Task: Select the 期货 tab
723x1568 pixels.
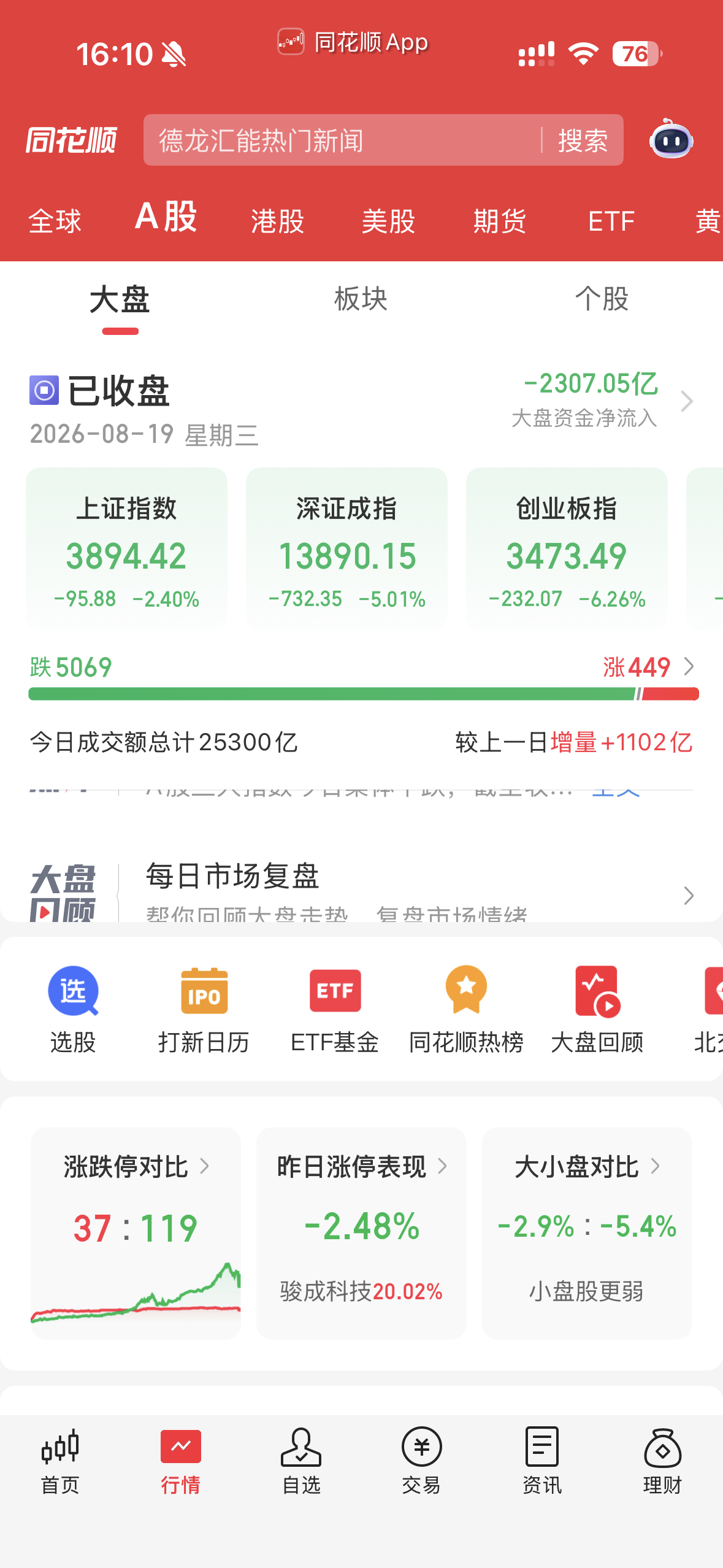Action: [x=500, y=221]
